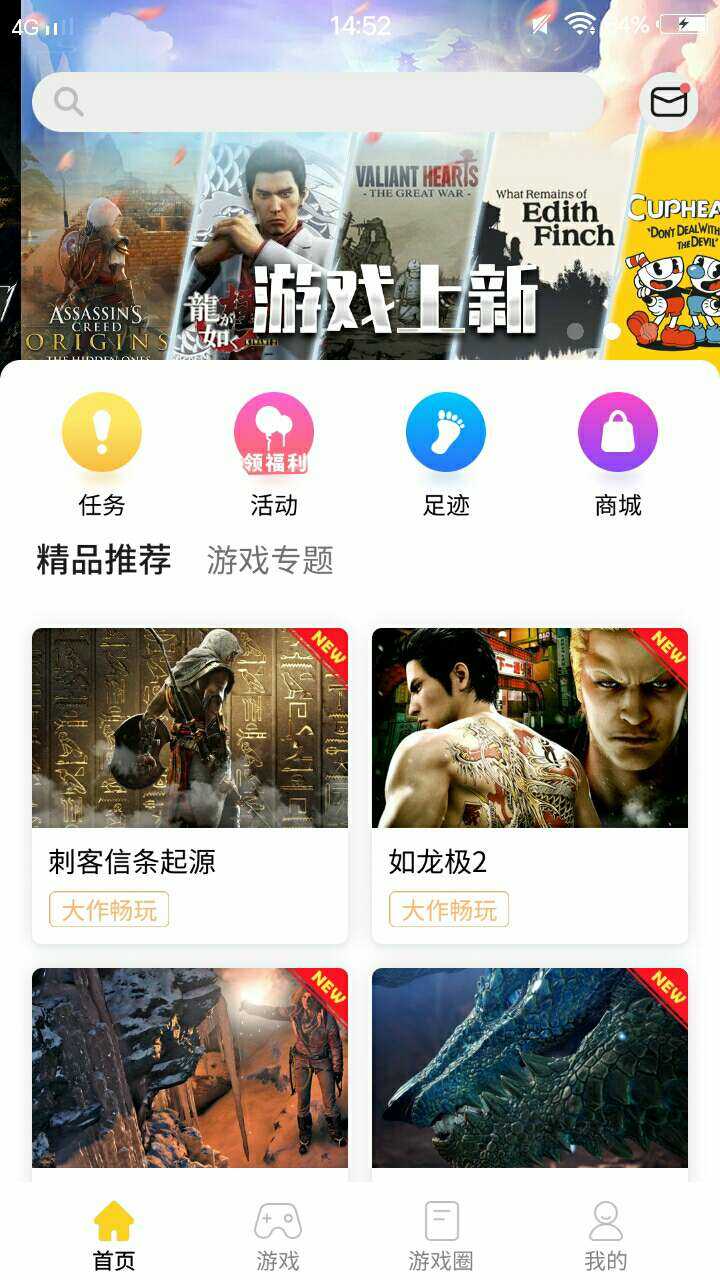Switch to the 游戏 tab
The width and height of the screenshot is (720, 1280).
[x=278, y=1236]
